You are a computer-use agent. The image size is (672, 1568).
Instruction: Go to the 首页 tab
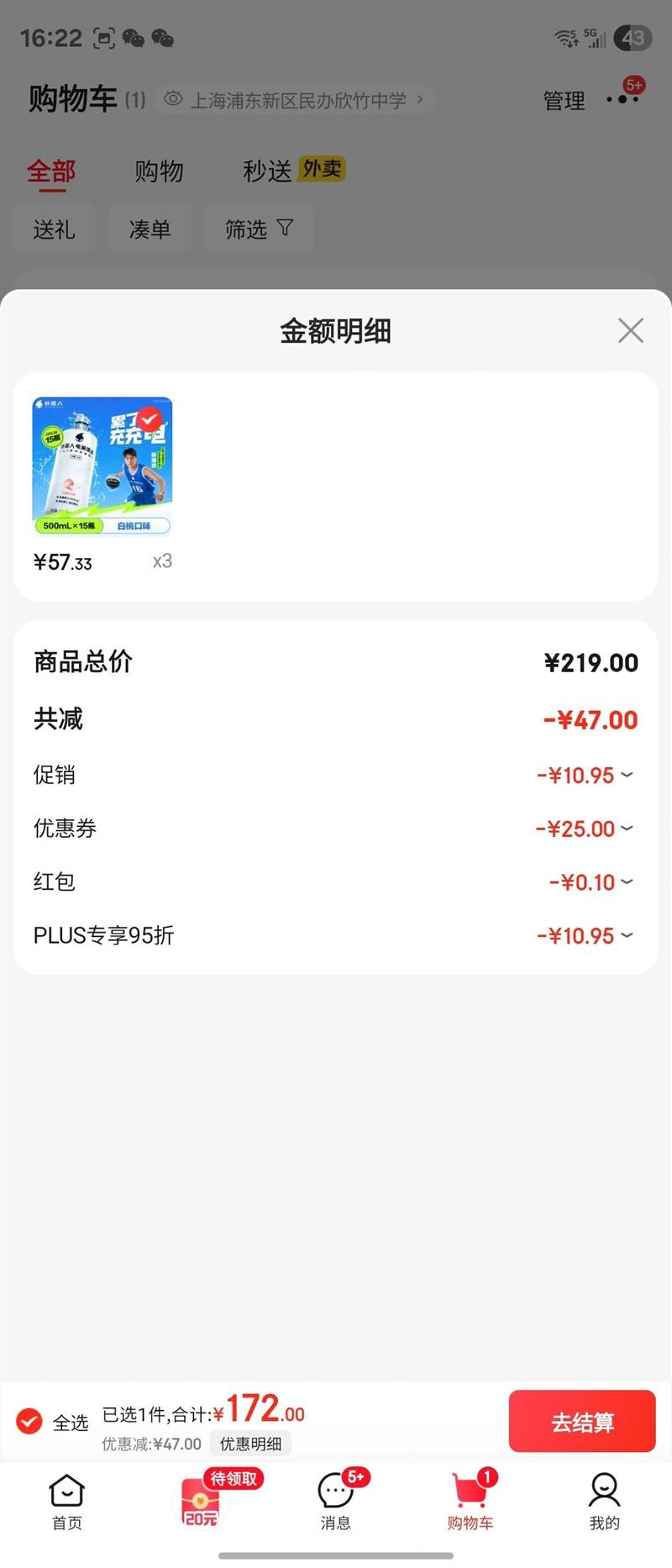point(67,1501)
